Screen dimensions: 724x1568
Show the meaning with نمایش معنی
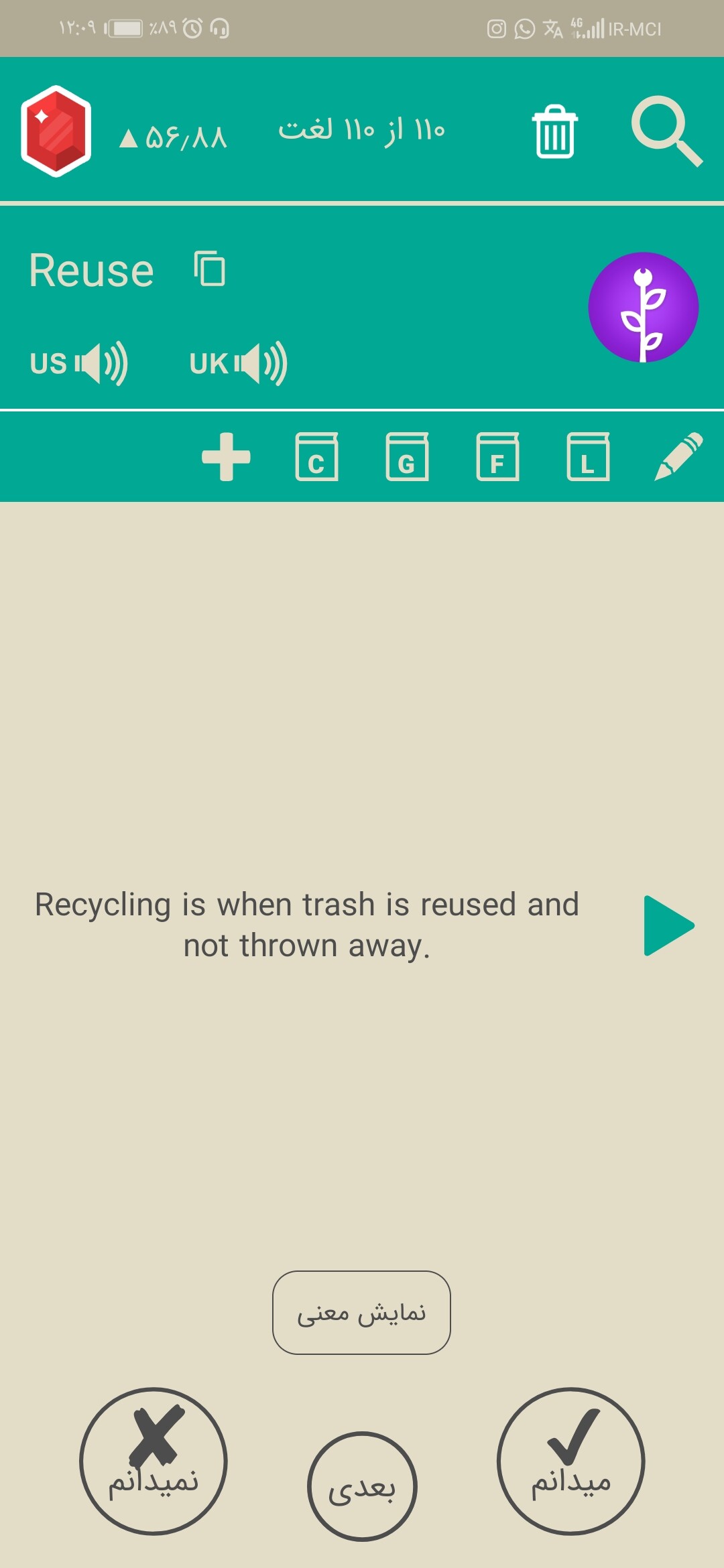point(361,1313)
